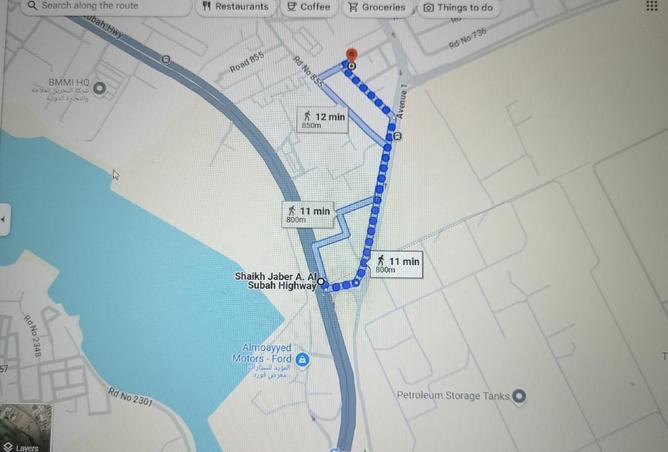
Task: Open the Petroleum Storage Tanks place marker
Action: [x=518, y=396]
